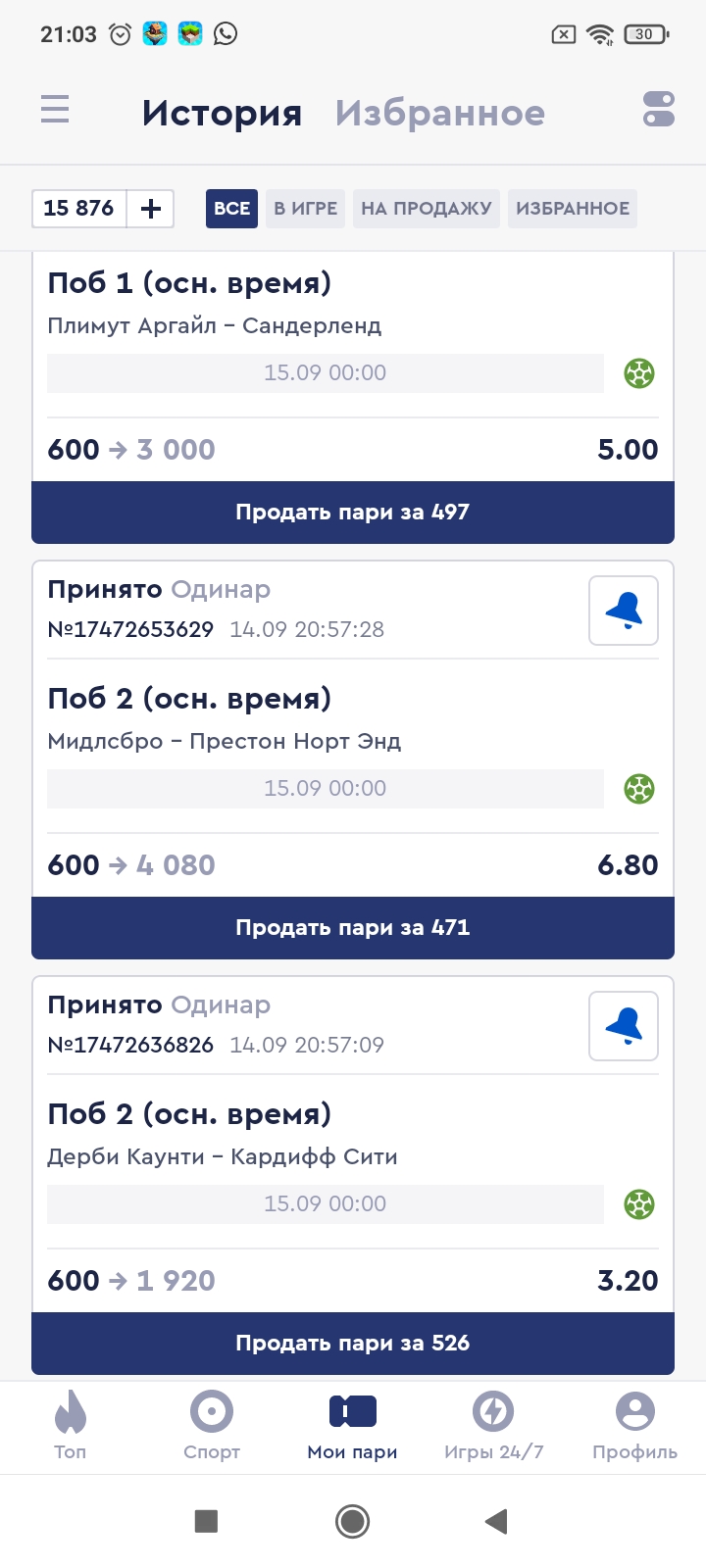
Task: Open the Спорт section
Action: (x=212, y=1426)
